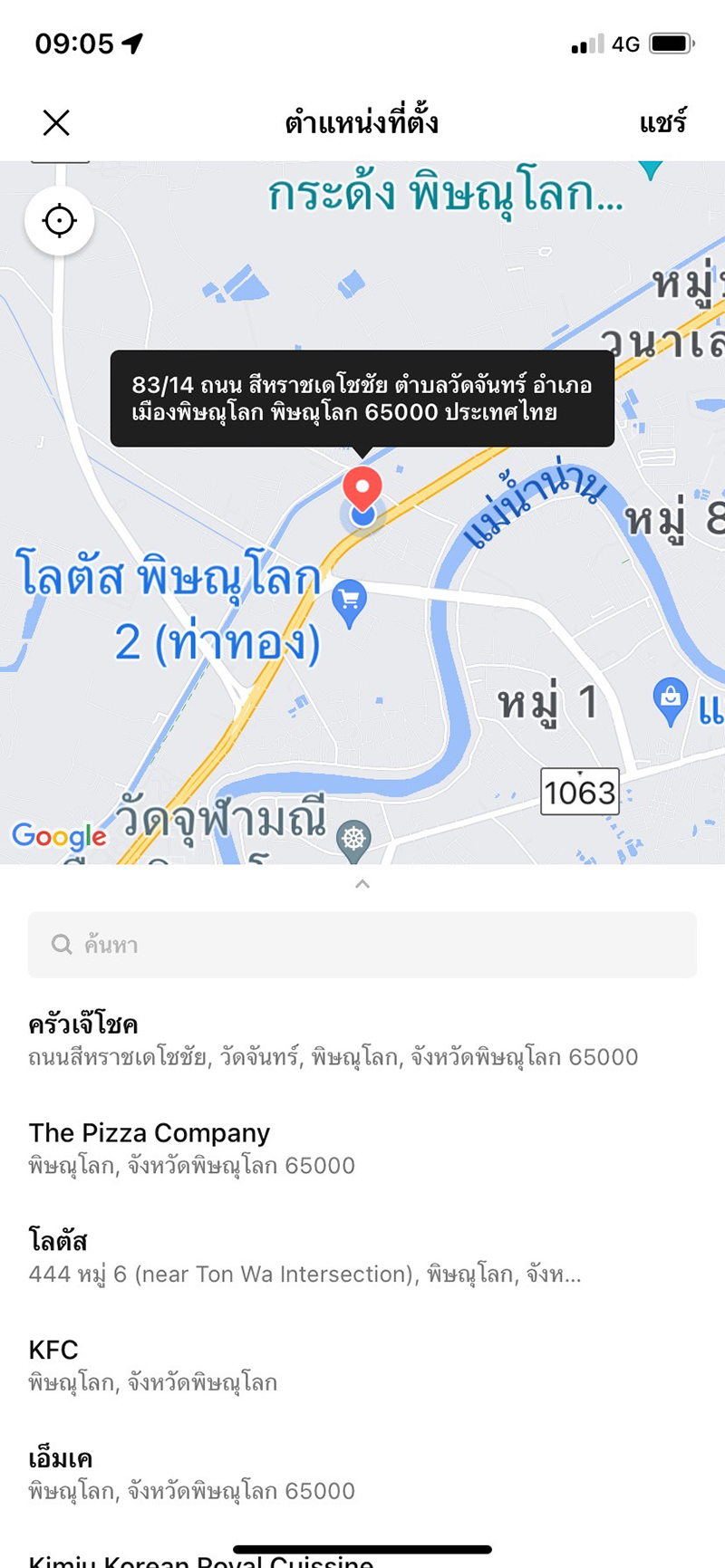725x1568 pixels.
Task: Select ครัวเจ๊โชค from the places list
Action: click(362, 1040)
